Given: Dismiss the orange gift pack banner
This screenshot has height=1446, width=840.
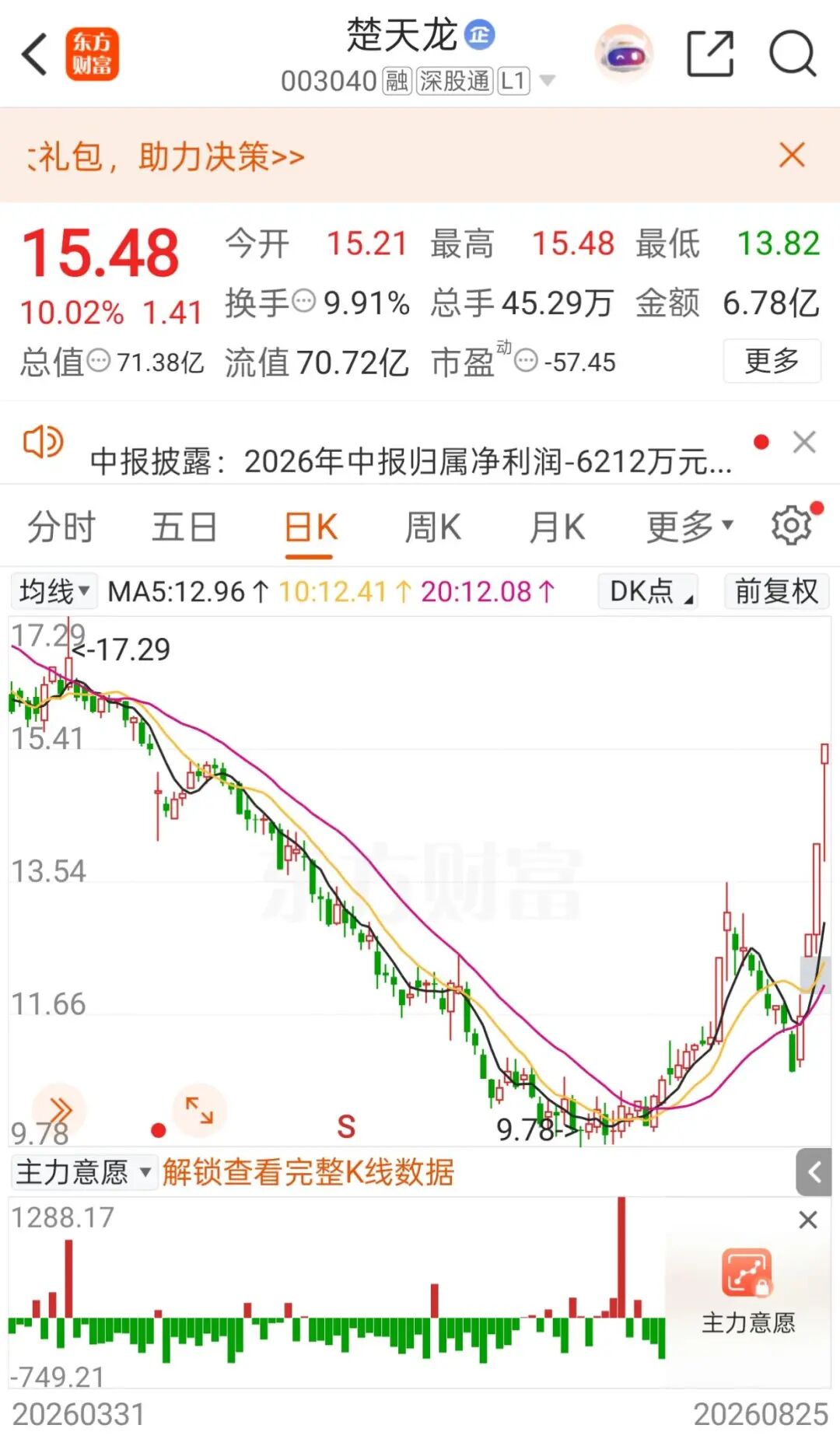Looking at the screenshot, I should coord(792,155).
